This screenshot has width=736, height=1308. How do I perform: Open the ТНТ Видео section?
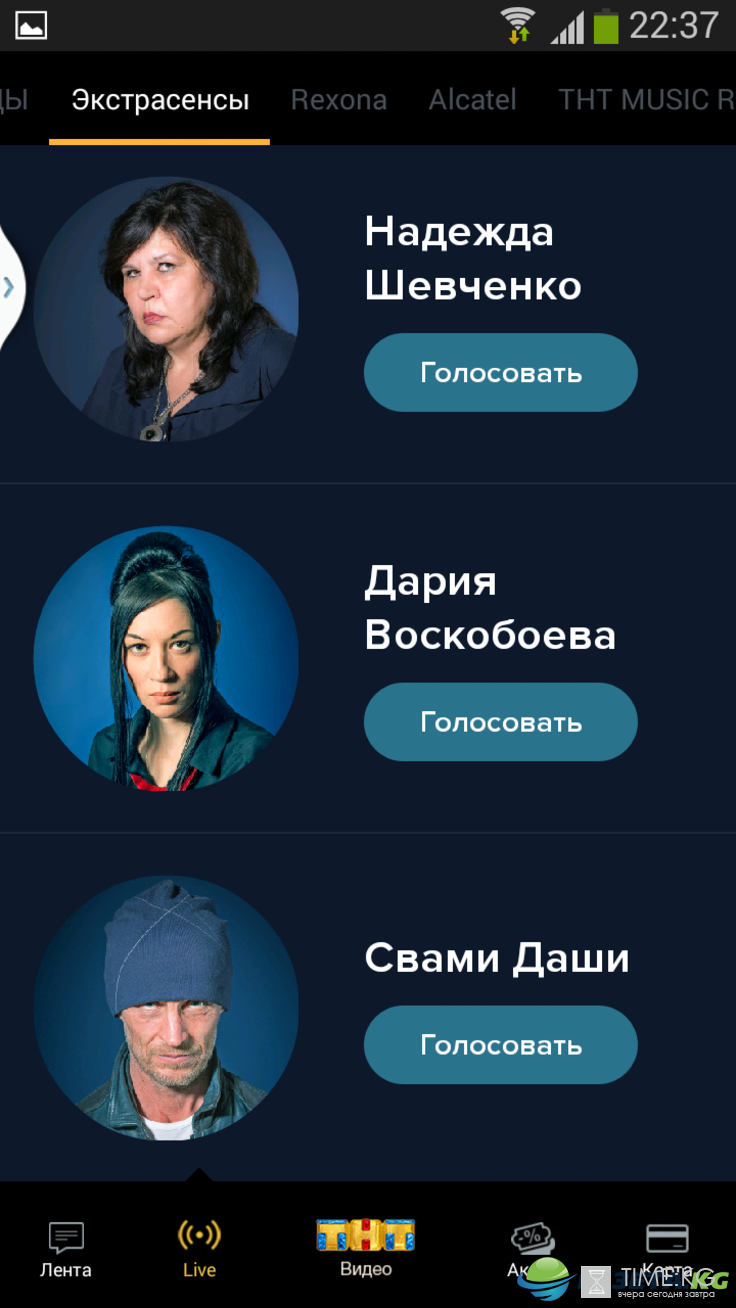(366, 1248)
